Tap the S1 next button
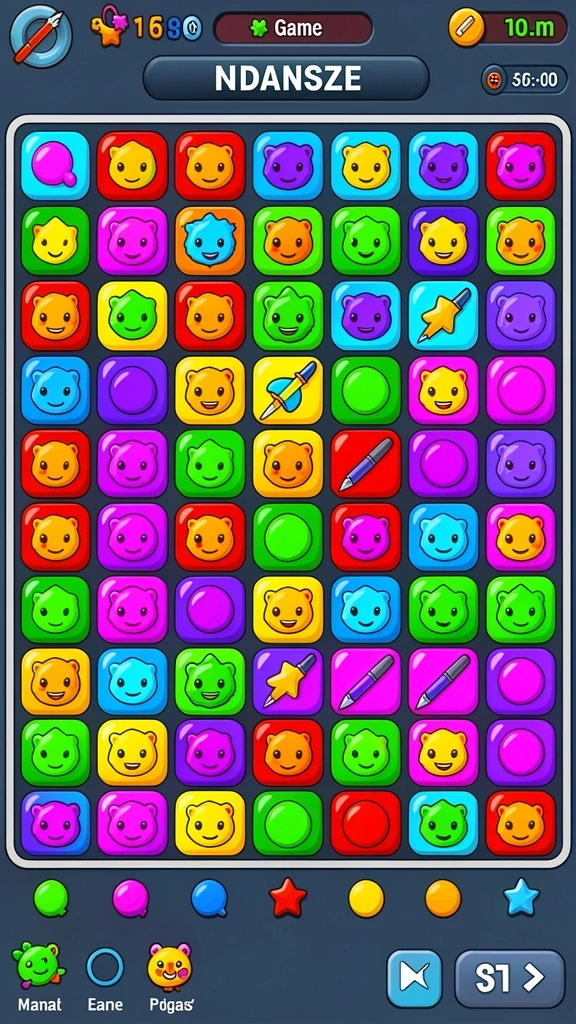This screenshot has width=576, height=1024. [509, 978]
